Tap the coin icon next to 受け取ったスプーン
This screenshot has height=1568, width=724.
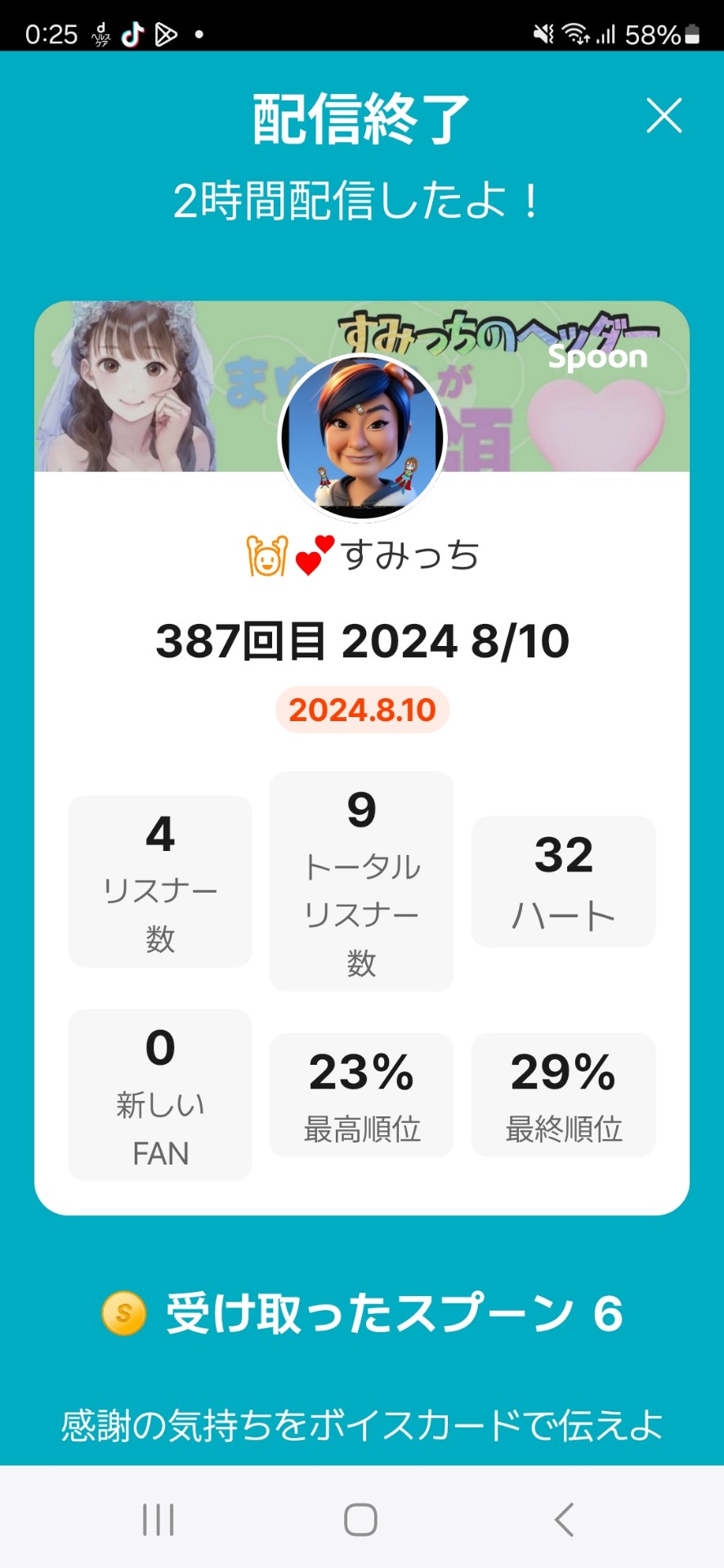[x=121, y=1314]
